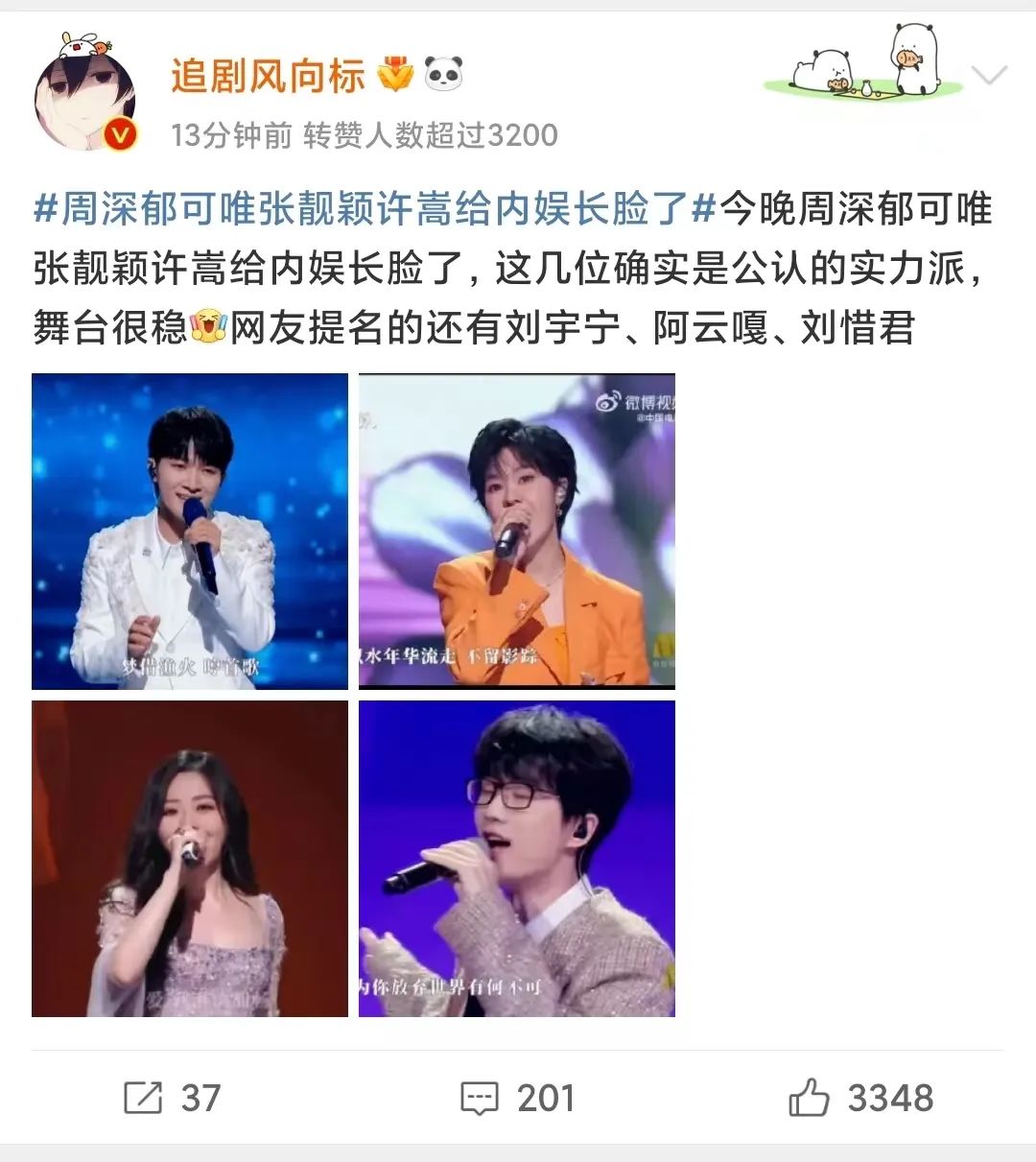Screen dimensions: 1036x1162
Task: Open 追剧风向标's profile avatar
Action: [85, 95]
